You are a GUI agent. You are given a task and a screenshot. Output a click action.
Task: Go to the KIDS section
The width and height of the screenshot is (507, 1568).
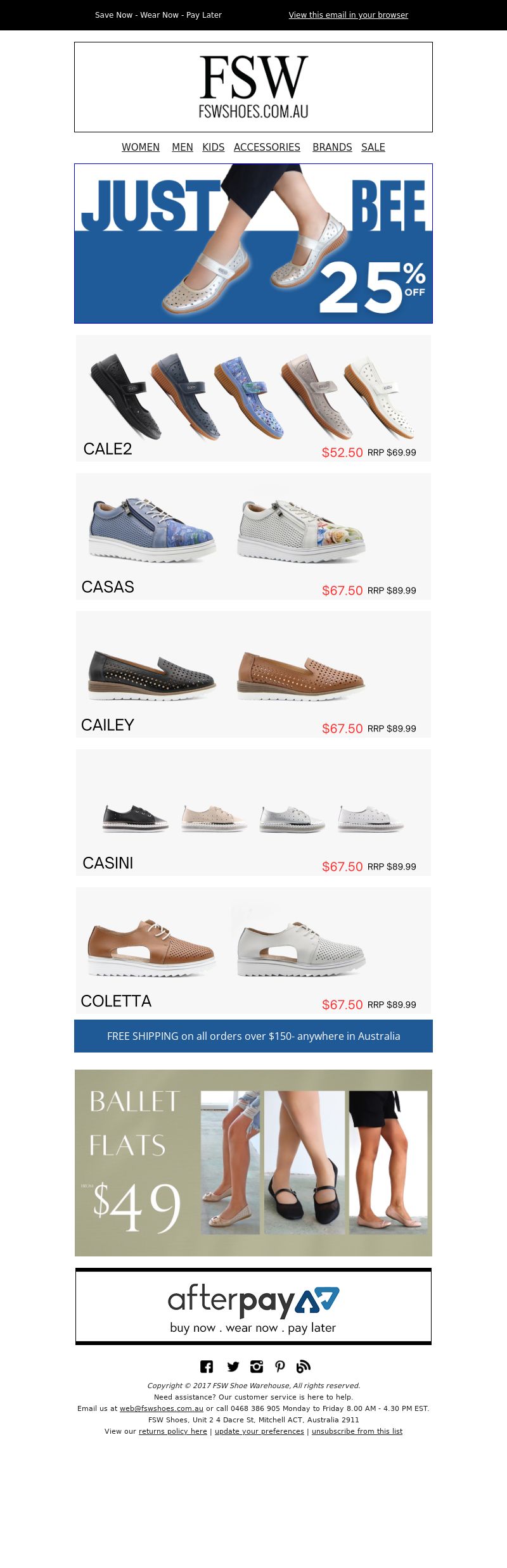(214, 147)
